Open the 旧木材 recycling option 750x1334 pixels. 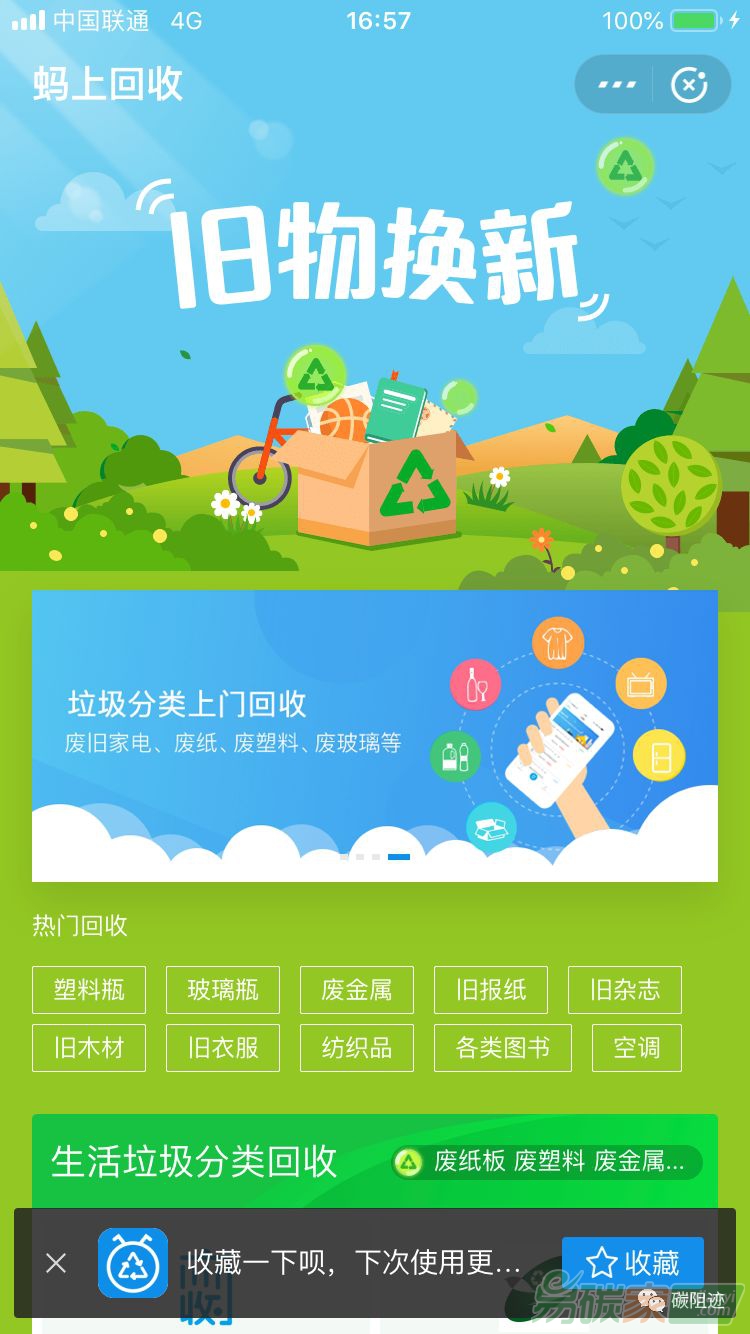click(x=89, y=1048)
